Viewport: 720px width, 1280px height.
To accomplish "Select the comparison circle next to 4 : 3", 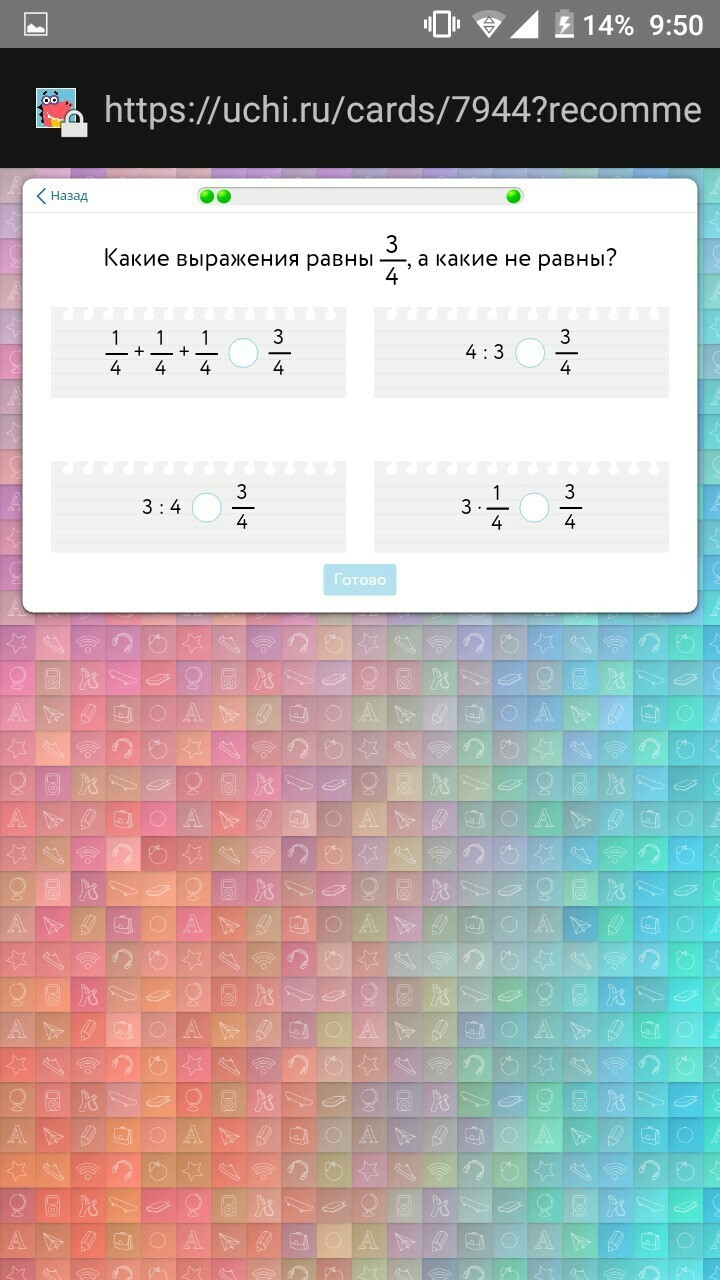I will click(x=530, y=352).
